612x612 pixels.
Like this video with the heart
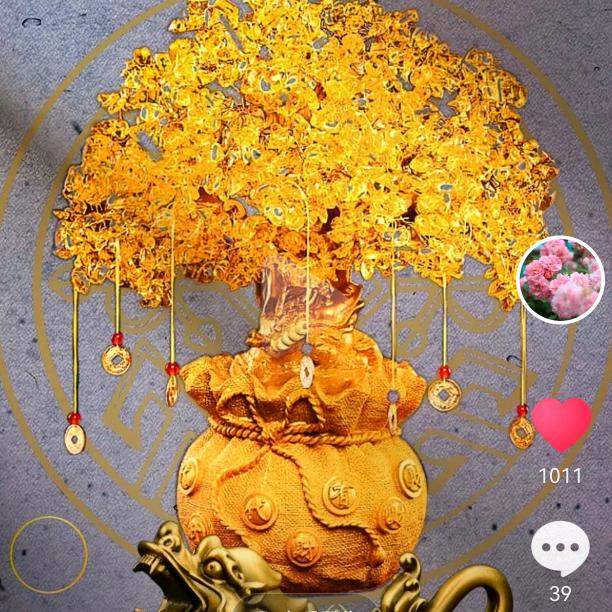pos(561,425)
